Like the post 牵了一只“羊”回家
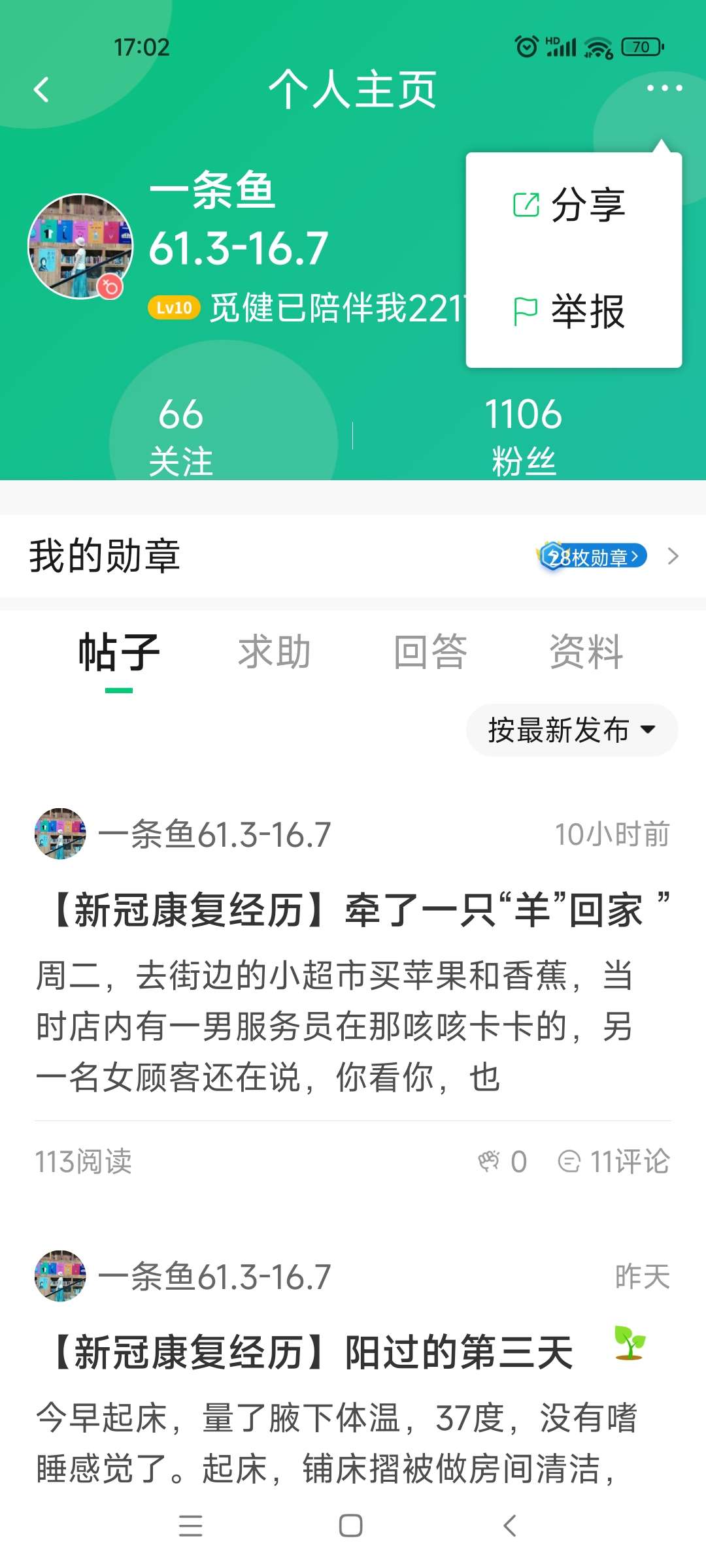 click(x=502, y=1162)
